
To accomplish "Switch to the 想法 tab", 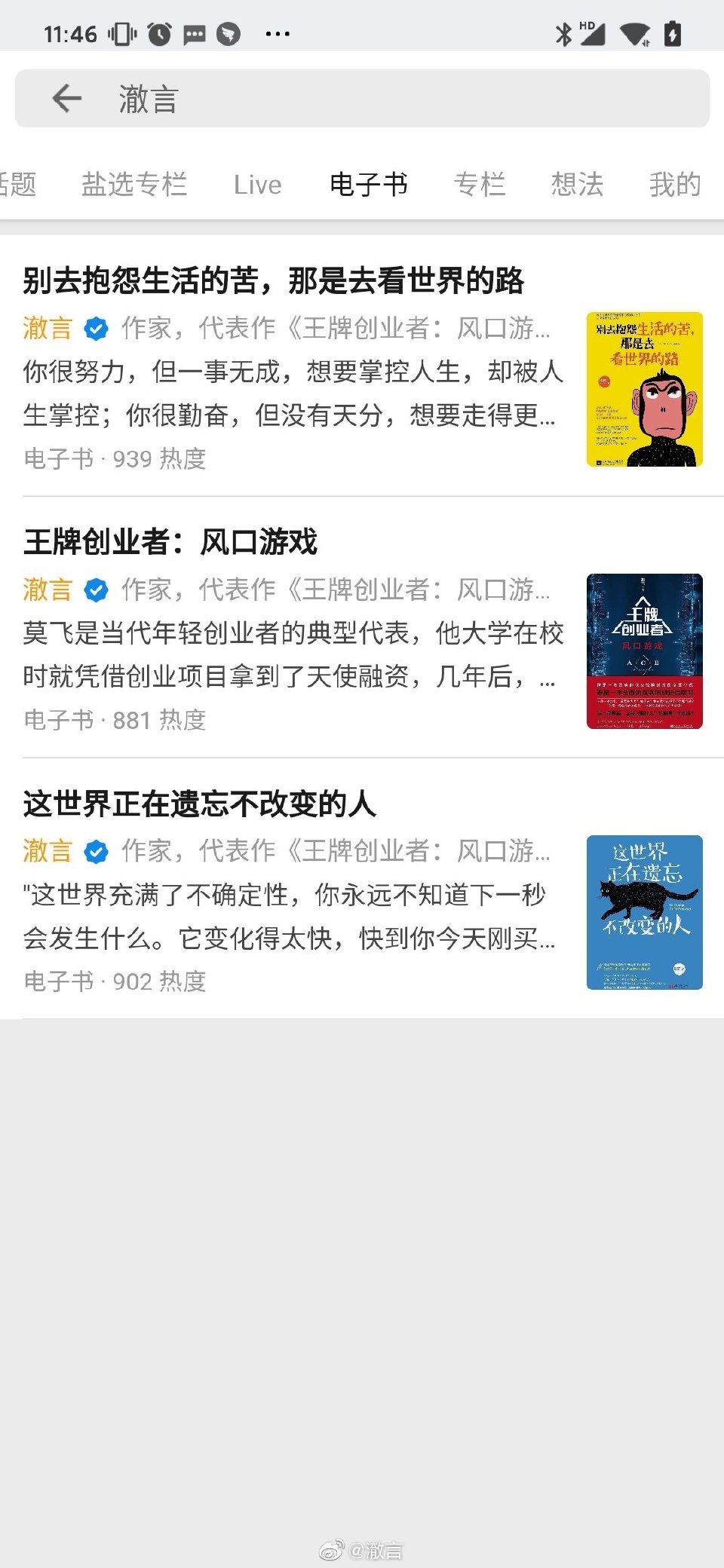I will pyautogui.click(x=577, y=184).
